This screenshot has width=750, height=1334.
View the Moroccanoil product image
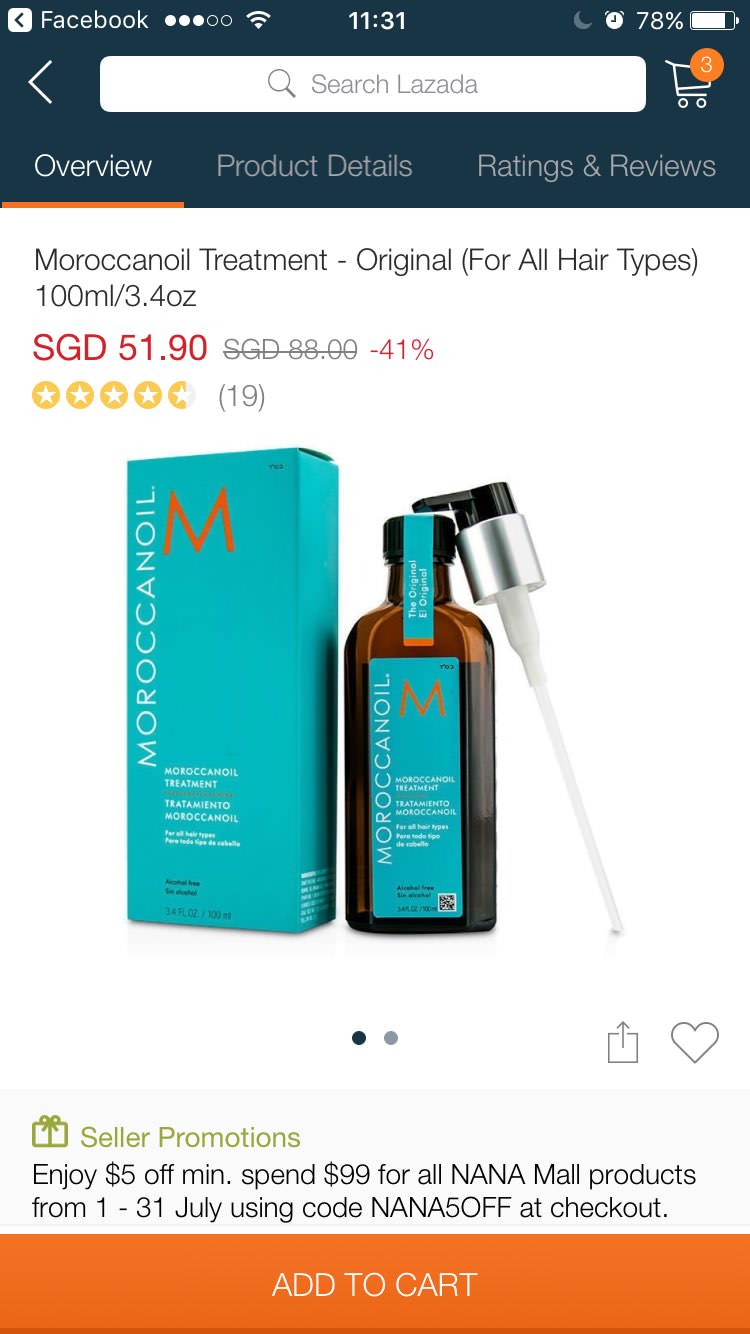coord(375,700)
